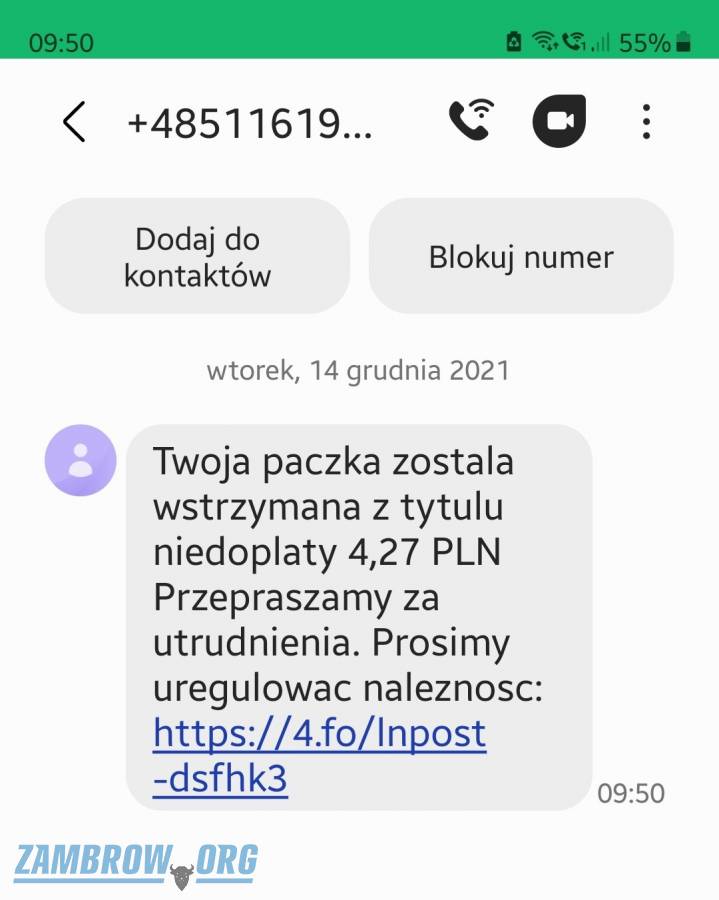The image size is (719, 900).
Task: Tap 'Dodaj do kontaktów' button
Action: (197, 257)
